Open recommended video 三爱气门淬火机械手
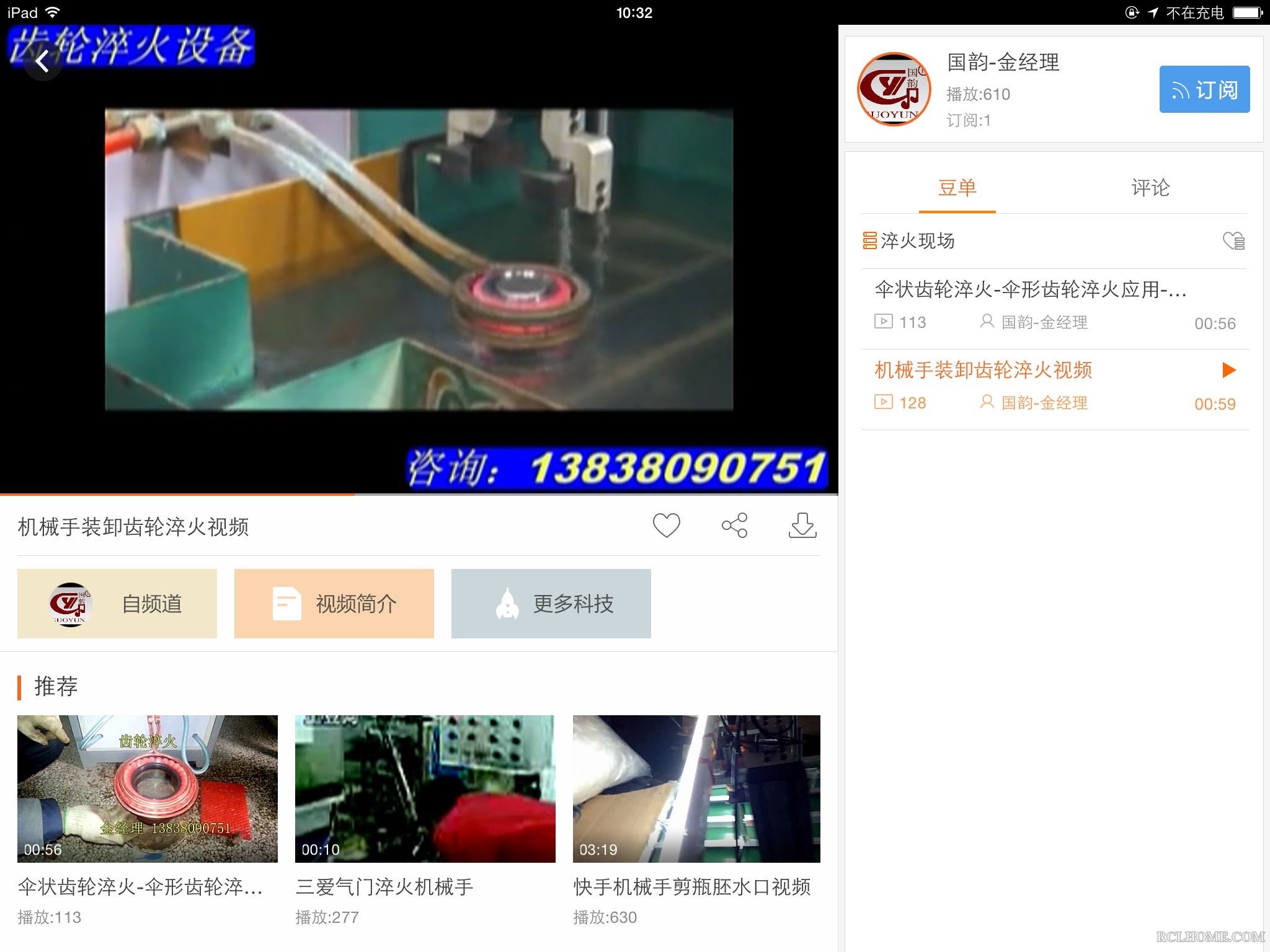The image size is (1270, 952). [425, 788]
